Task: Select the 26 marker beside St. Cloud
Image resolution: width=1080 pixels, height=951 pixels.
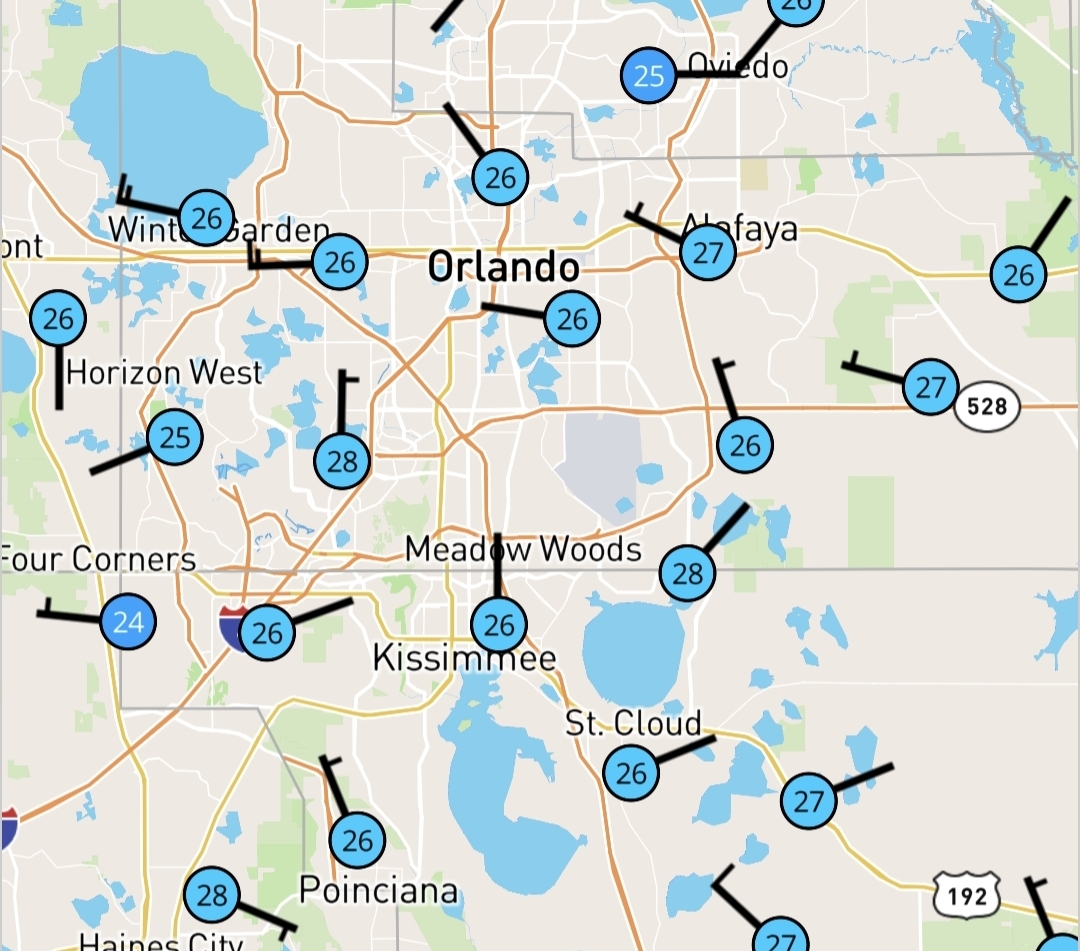Action: tap(632, 773)
